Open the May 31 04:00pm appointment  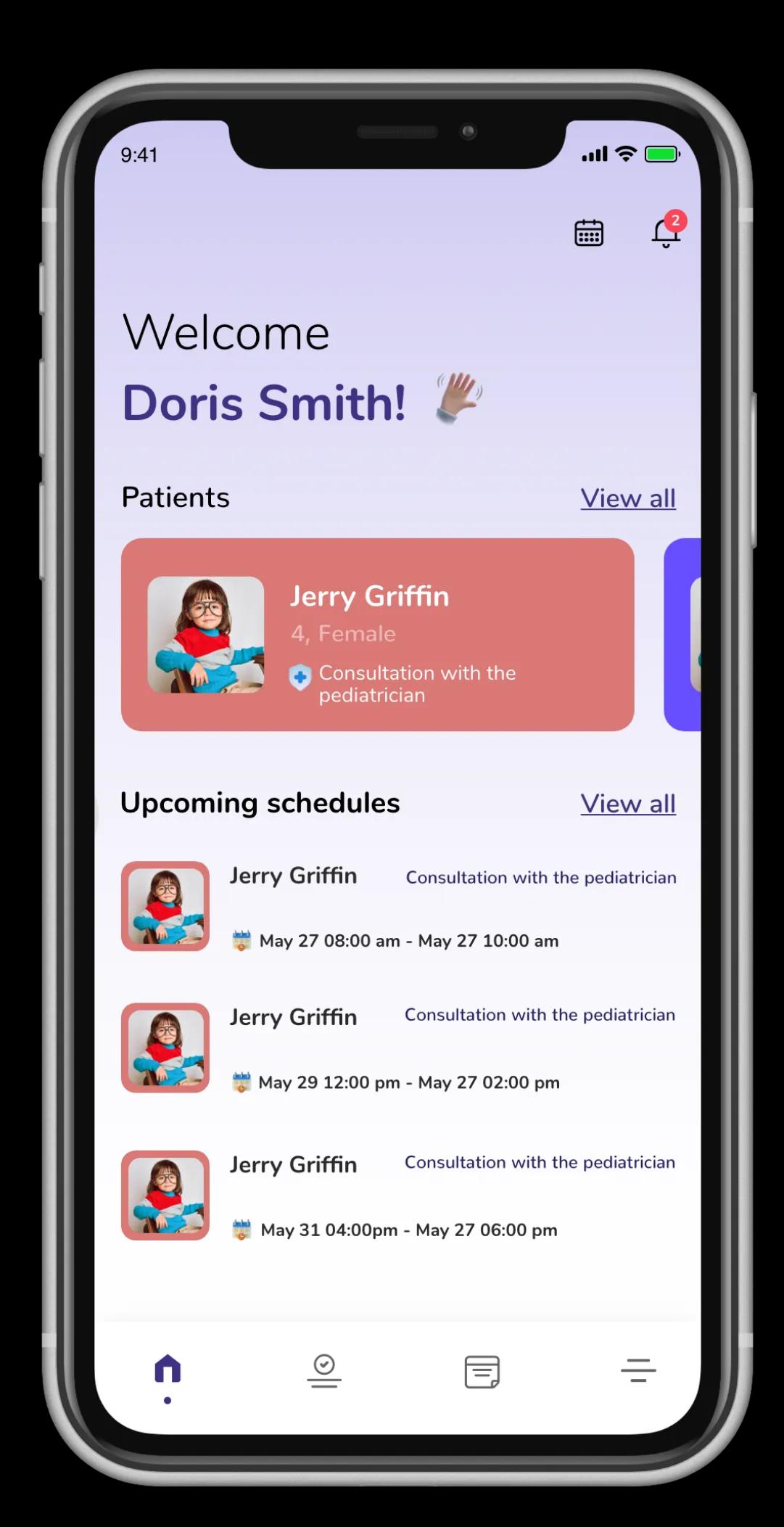pyautogui.click(x=399, y=1195)
